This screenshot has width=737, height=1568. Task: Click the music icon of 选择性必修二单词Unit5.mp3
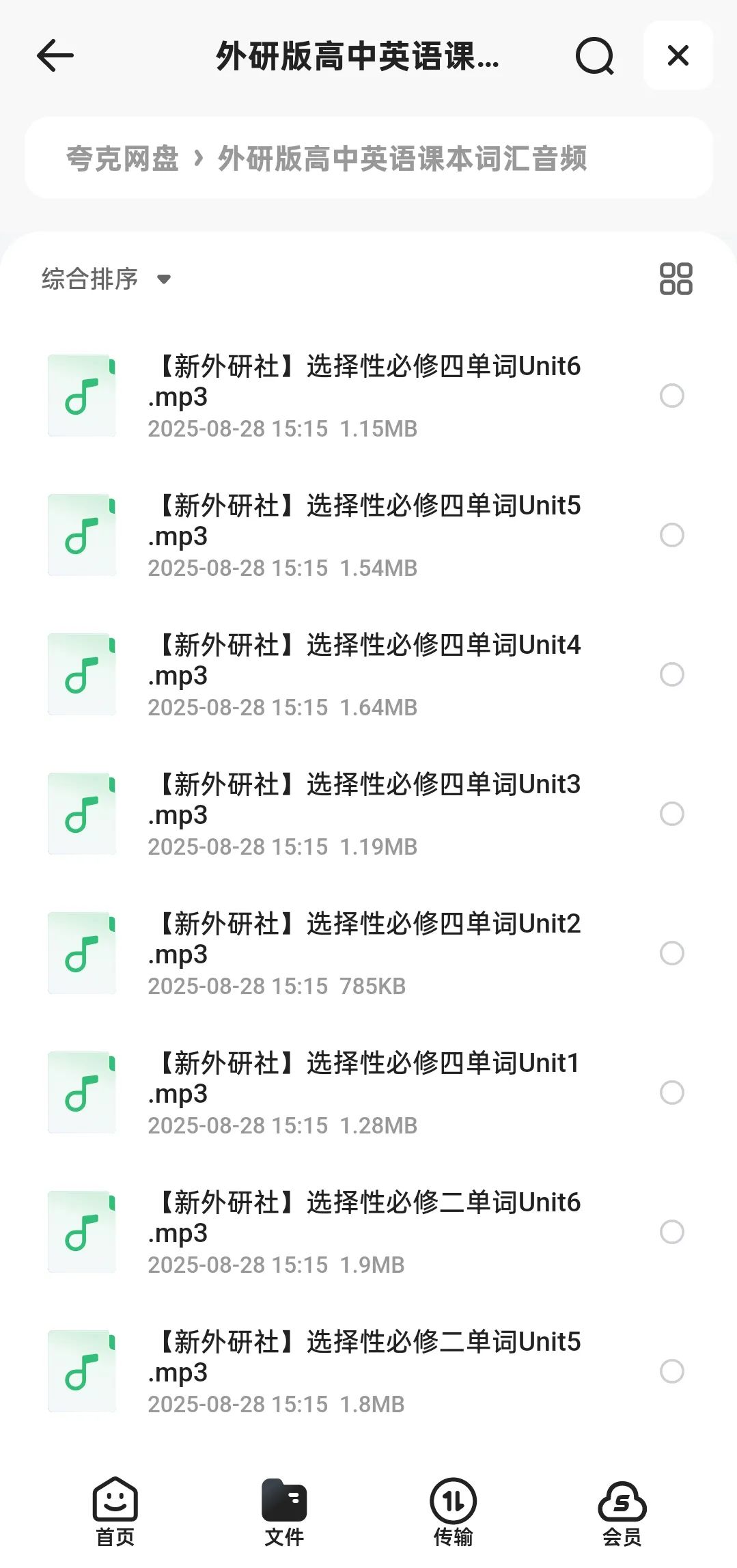point(81,1371)
